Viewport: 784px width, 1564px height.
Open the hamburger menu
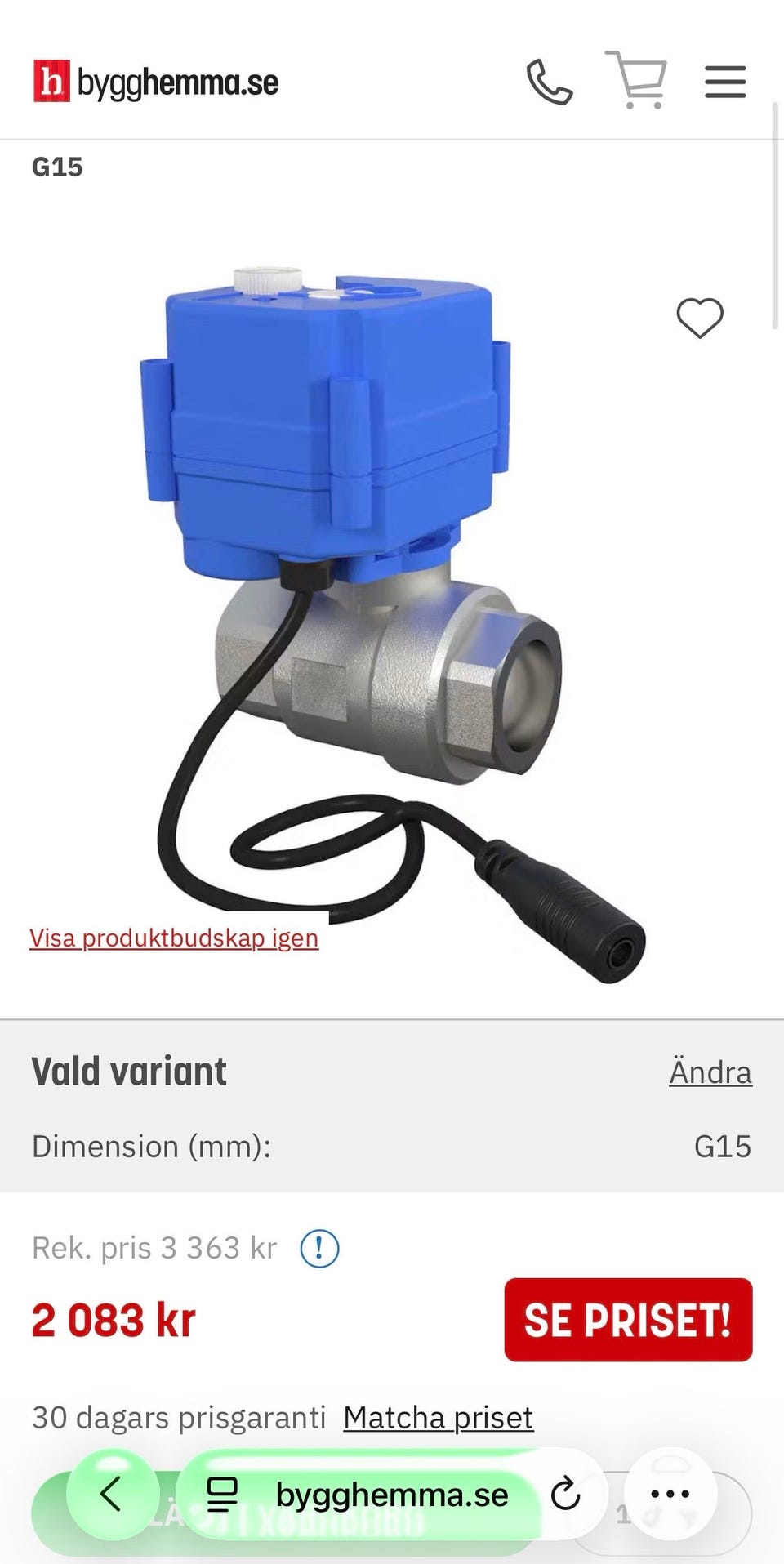[725, 82]
